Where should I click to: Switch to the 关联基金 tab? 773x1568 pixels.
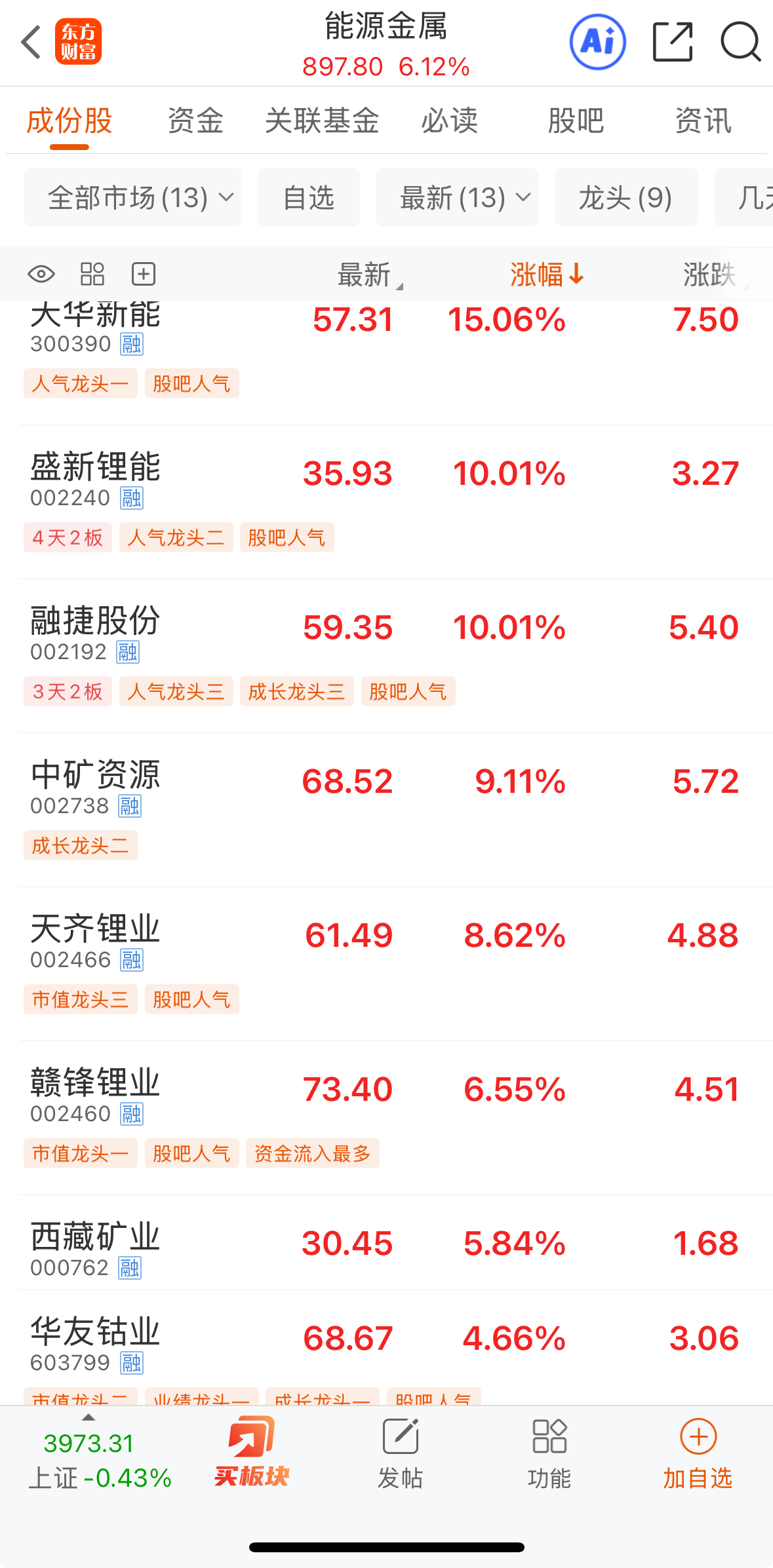coord(322,121)
